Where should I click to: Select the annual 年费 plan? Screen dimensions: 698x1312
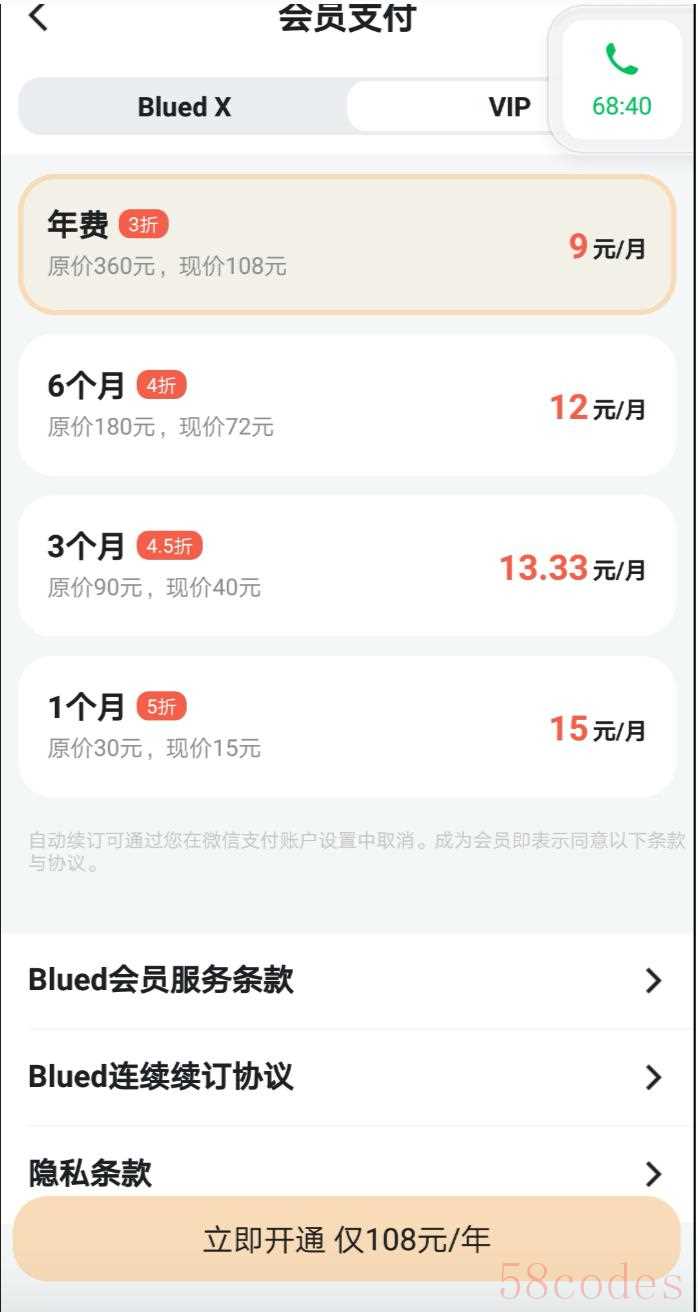click(x=347, y=245)
